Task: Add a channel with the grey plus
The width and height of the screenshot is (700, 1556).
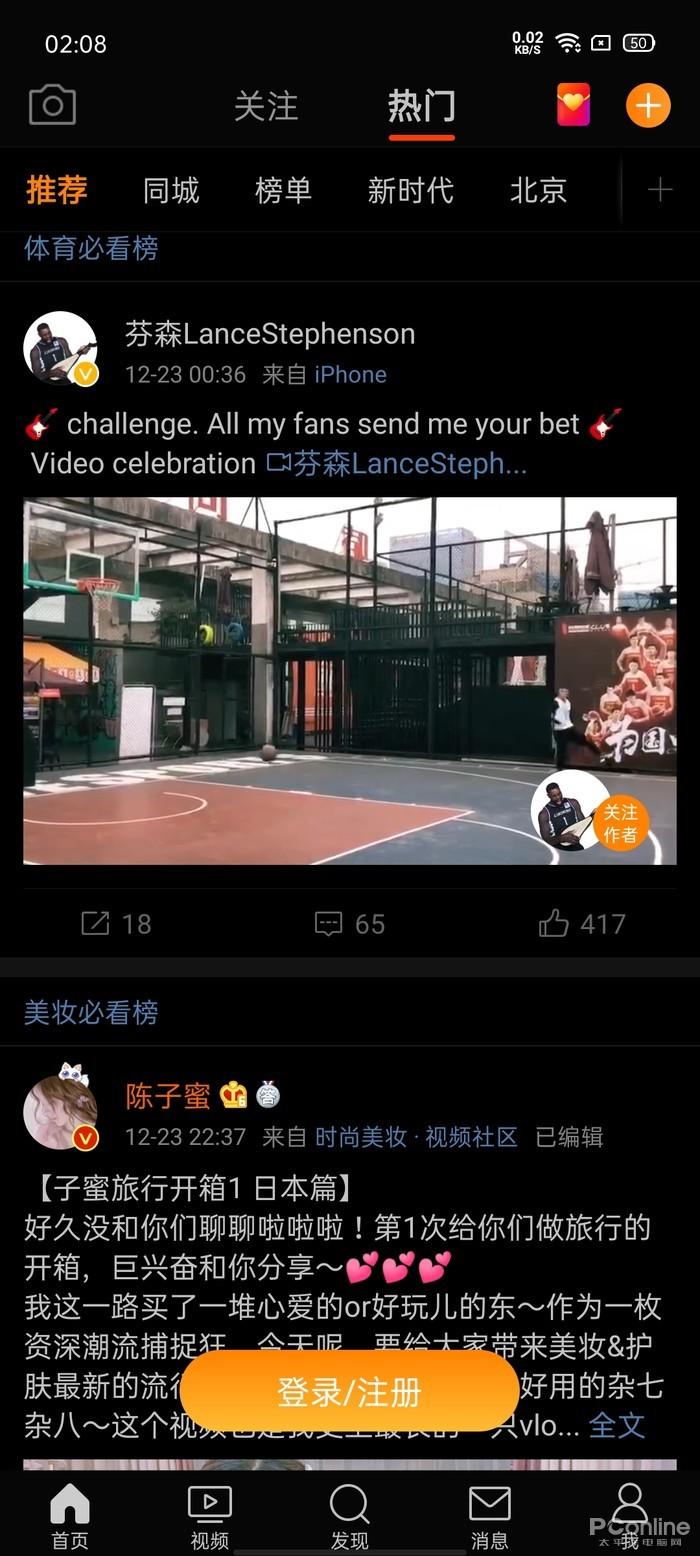Action: pos(660,190)
